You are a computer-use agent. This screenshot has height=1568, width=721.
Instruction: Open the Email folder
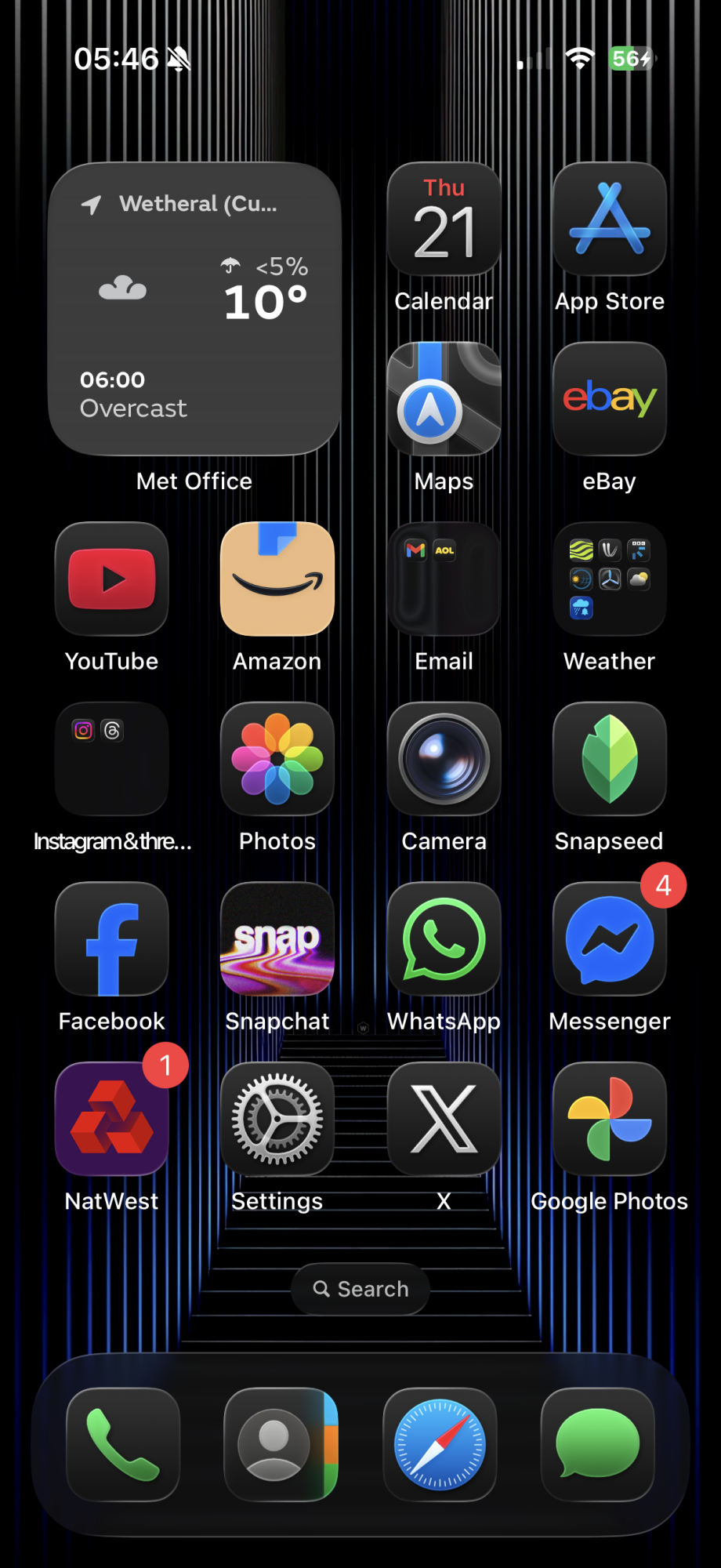click(x=444, y=579)
